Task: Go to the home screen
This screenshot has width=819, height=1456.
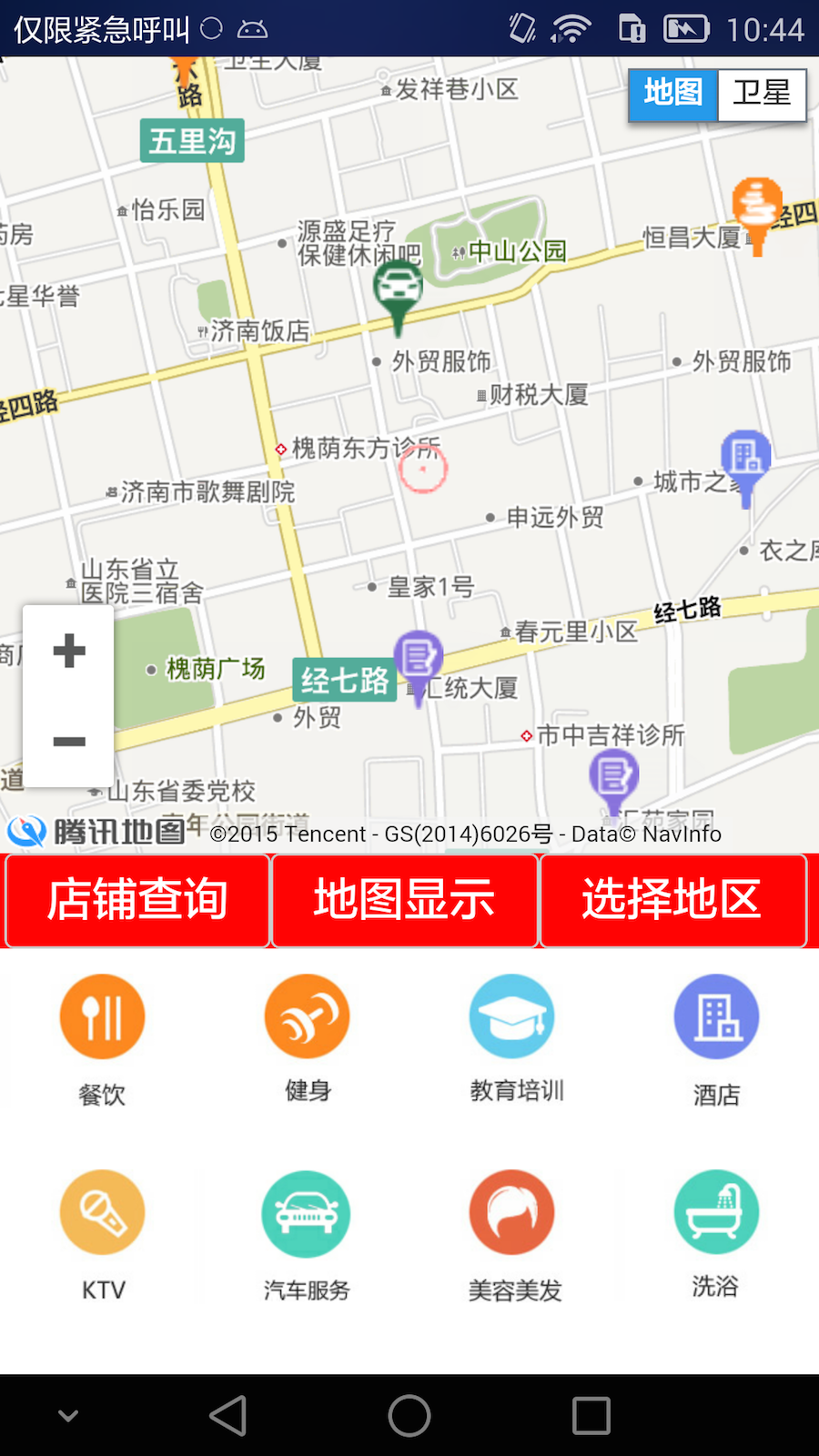Action: pos(409,1416)
